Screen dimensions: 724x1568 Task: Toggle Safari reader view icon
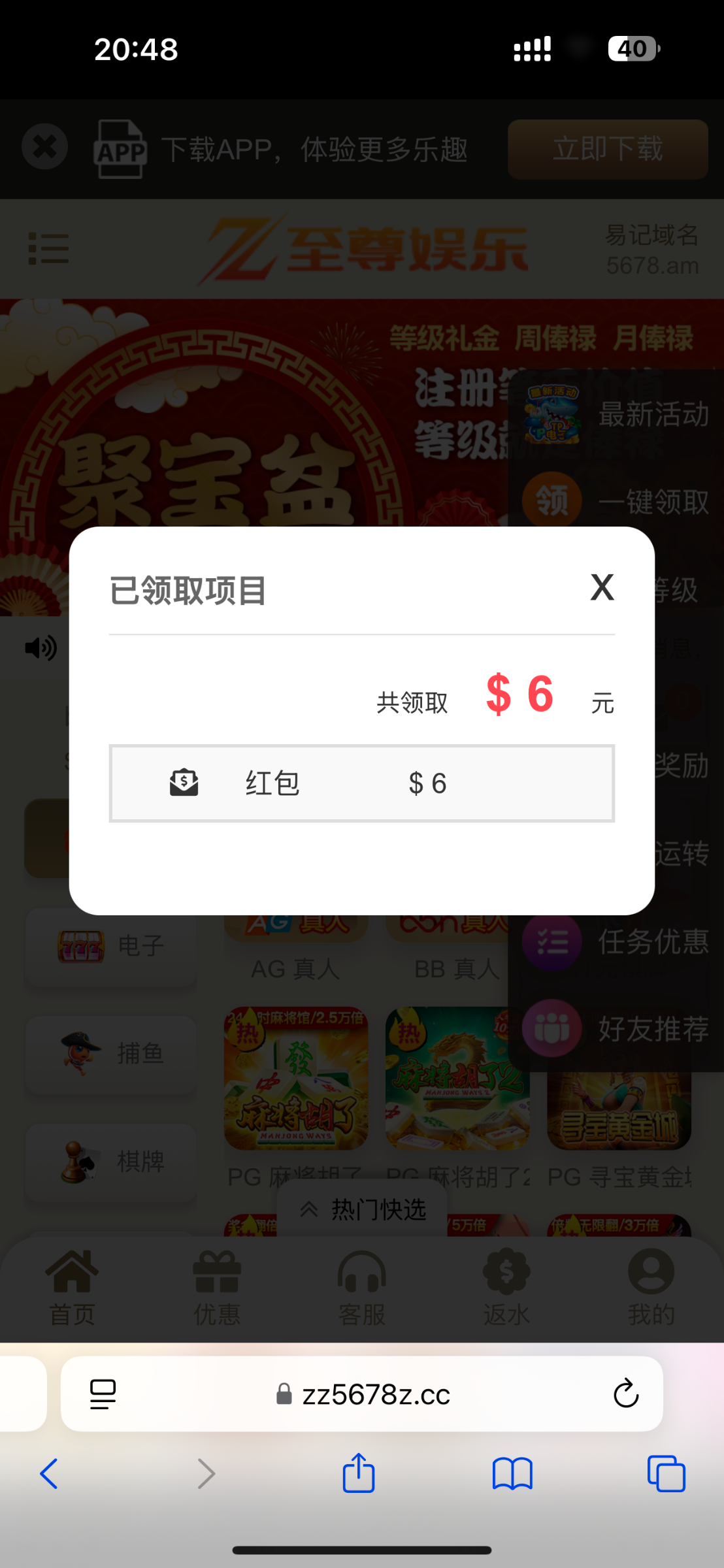coord(102,1394)
